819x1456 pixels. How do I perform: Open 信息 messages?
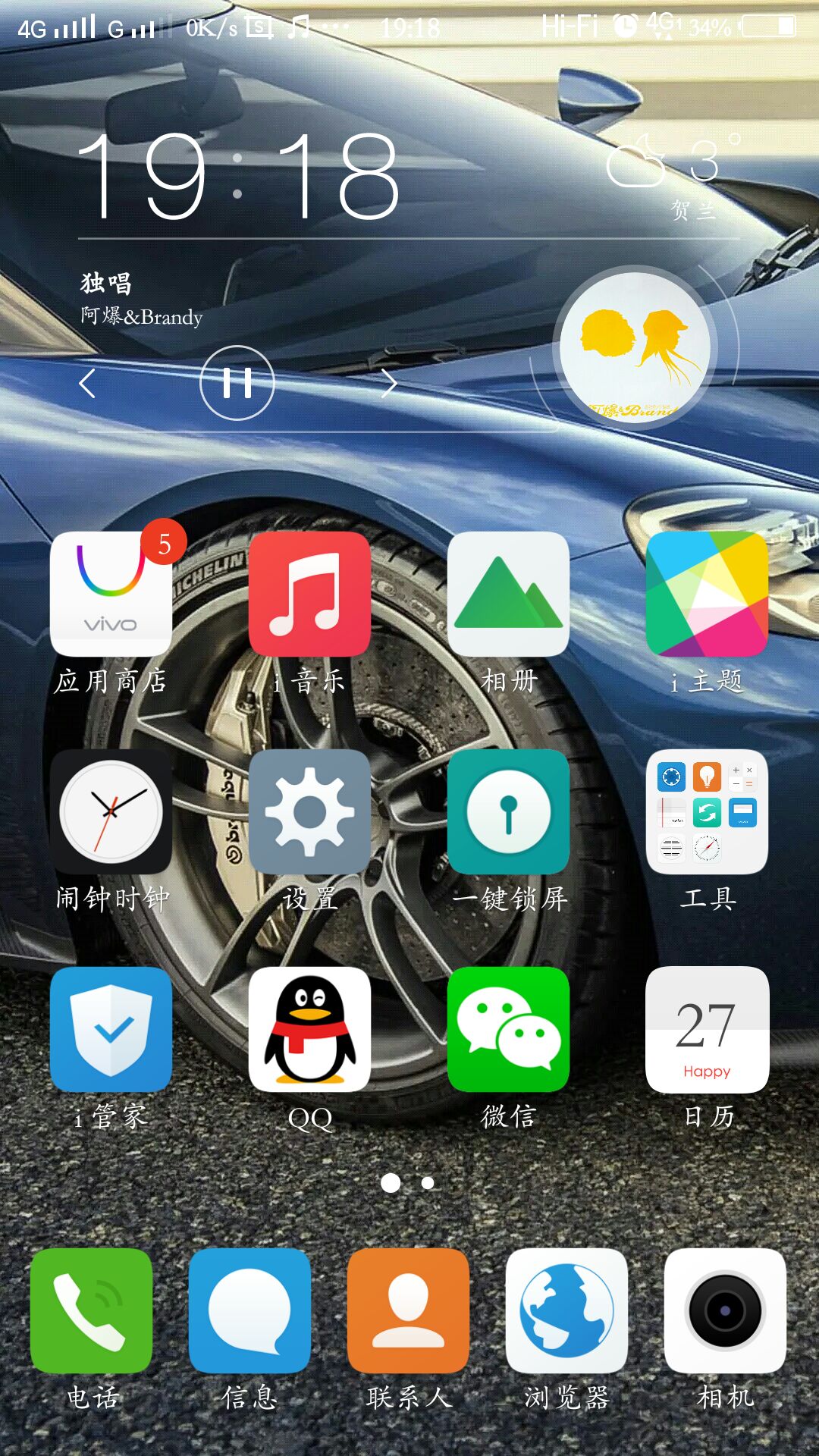coord(249,1310)
